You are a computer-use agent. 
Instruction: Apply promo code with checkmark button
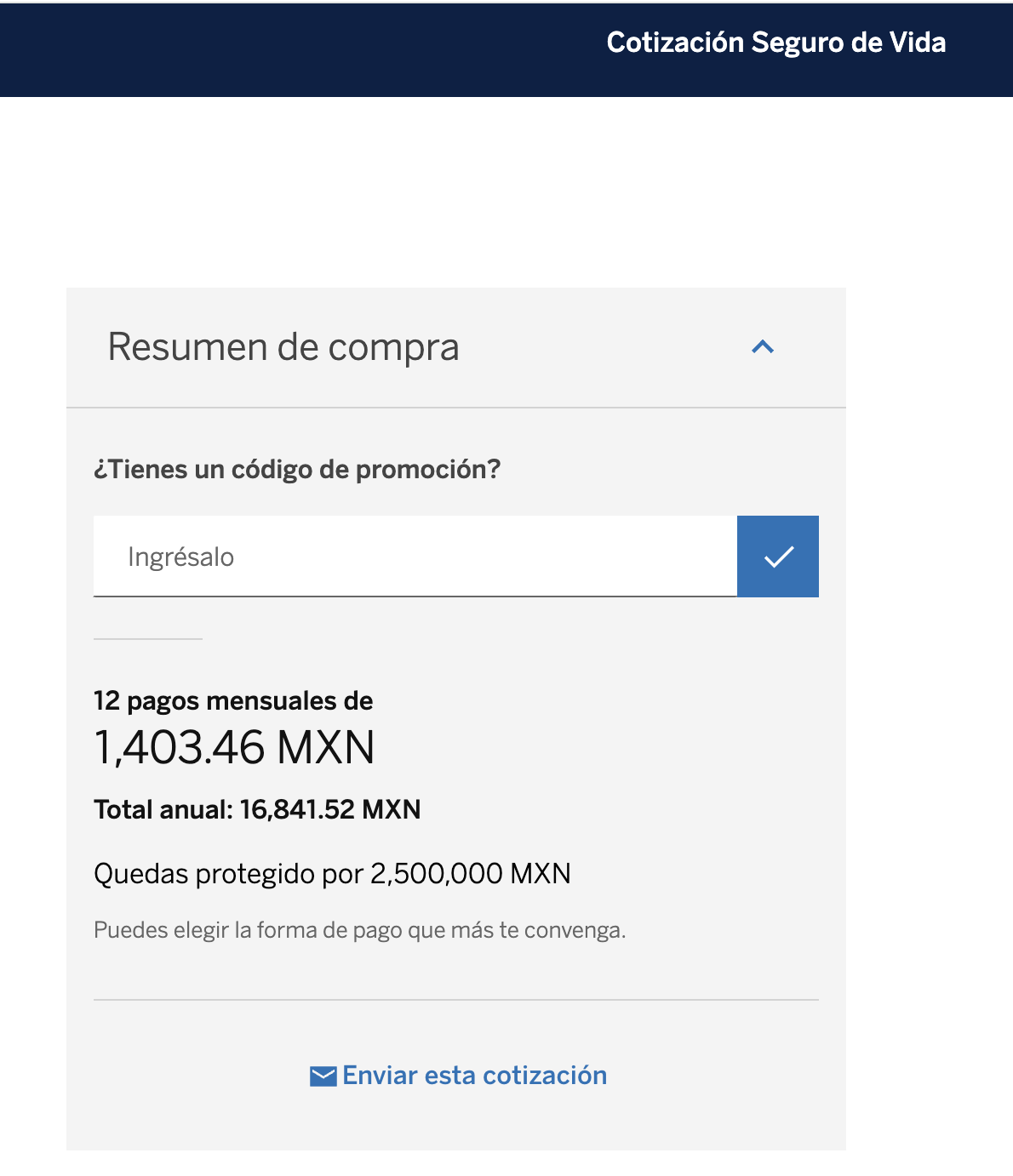[x=778, y=557]
